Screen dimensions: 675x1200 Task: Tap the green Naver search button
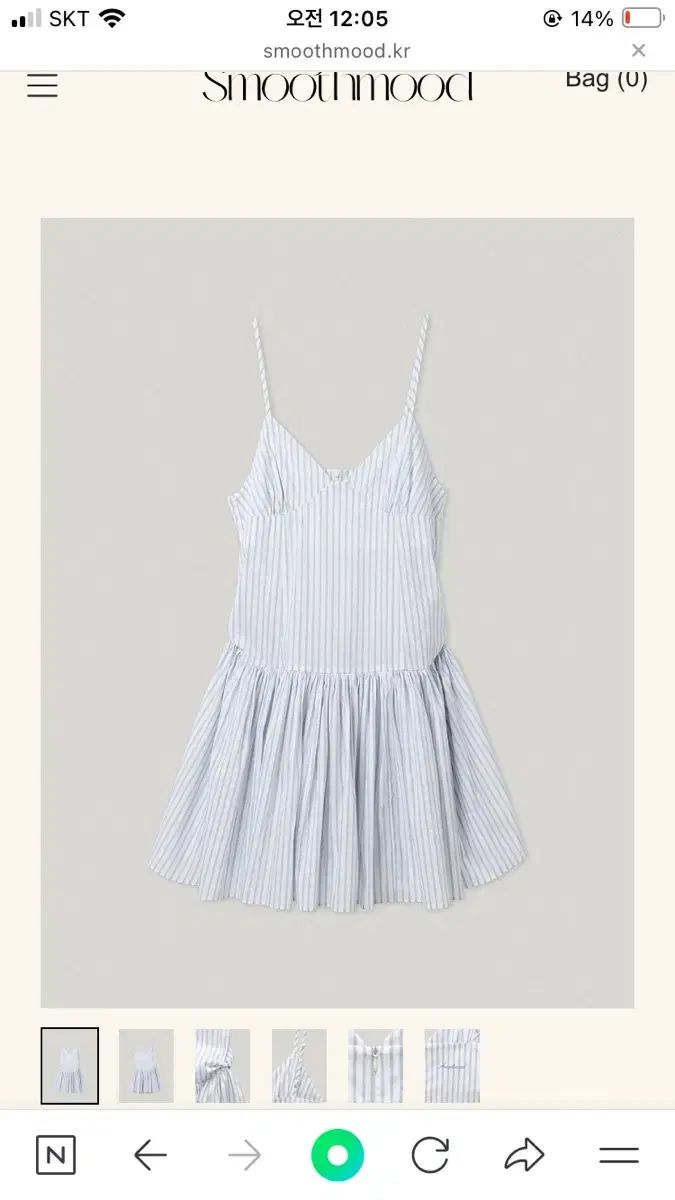338,1156
